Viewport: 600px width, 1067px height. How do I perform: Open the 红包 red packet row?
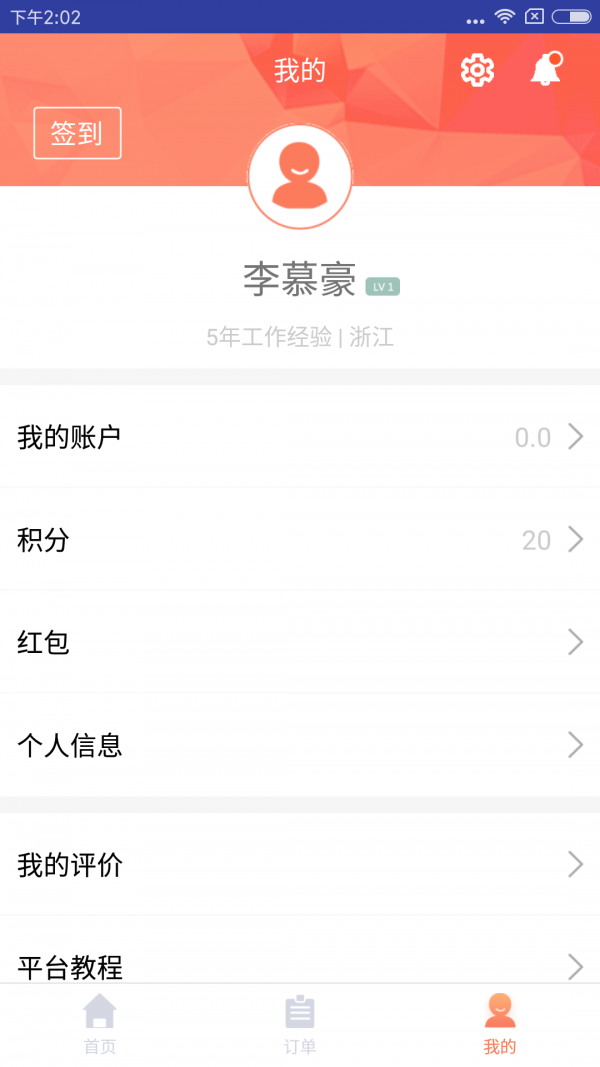(300, 642)
